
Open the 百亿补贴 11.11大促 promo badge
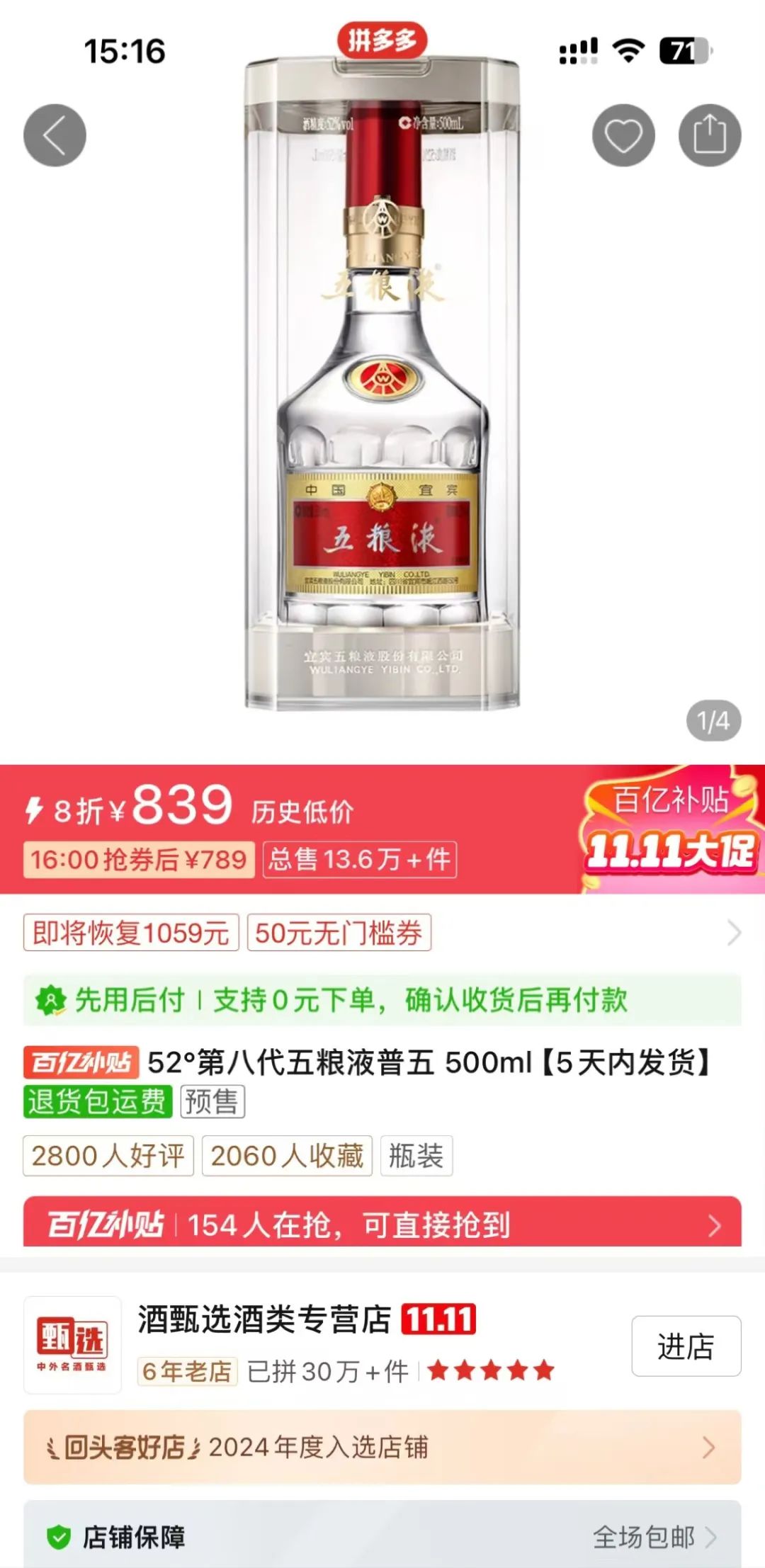point(670,830)
